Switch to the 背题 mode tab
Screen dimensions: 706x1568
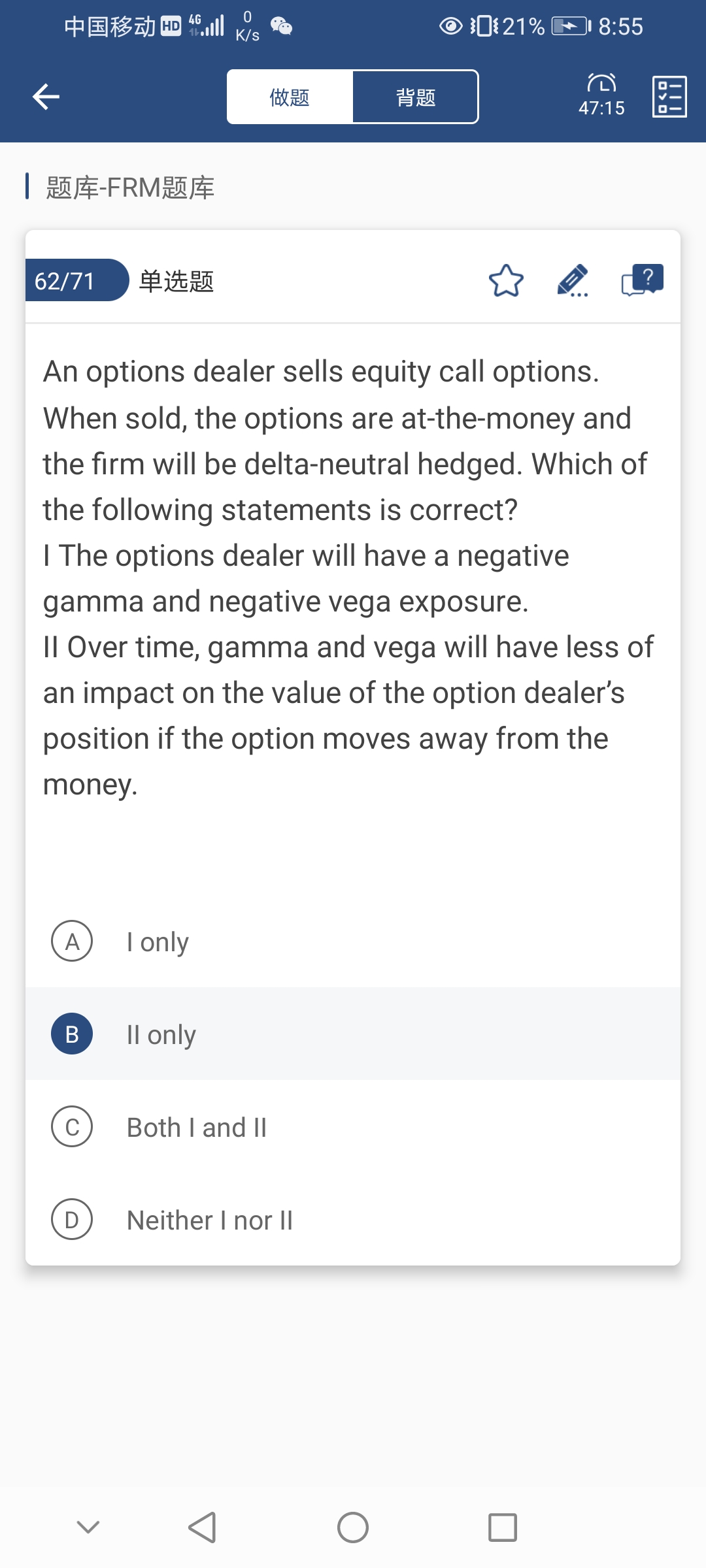(416, 97)
